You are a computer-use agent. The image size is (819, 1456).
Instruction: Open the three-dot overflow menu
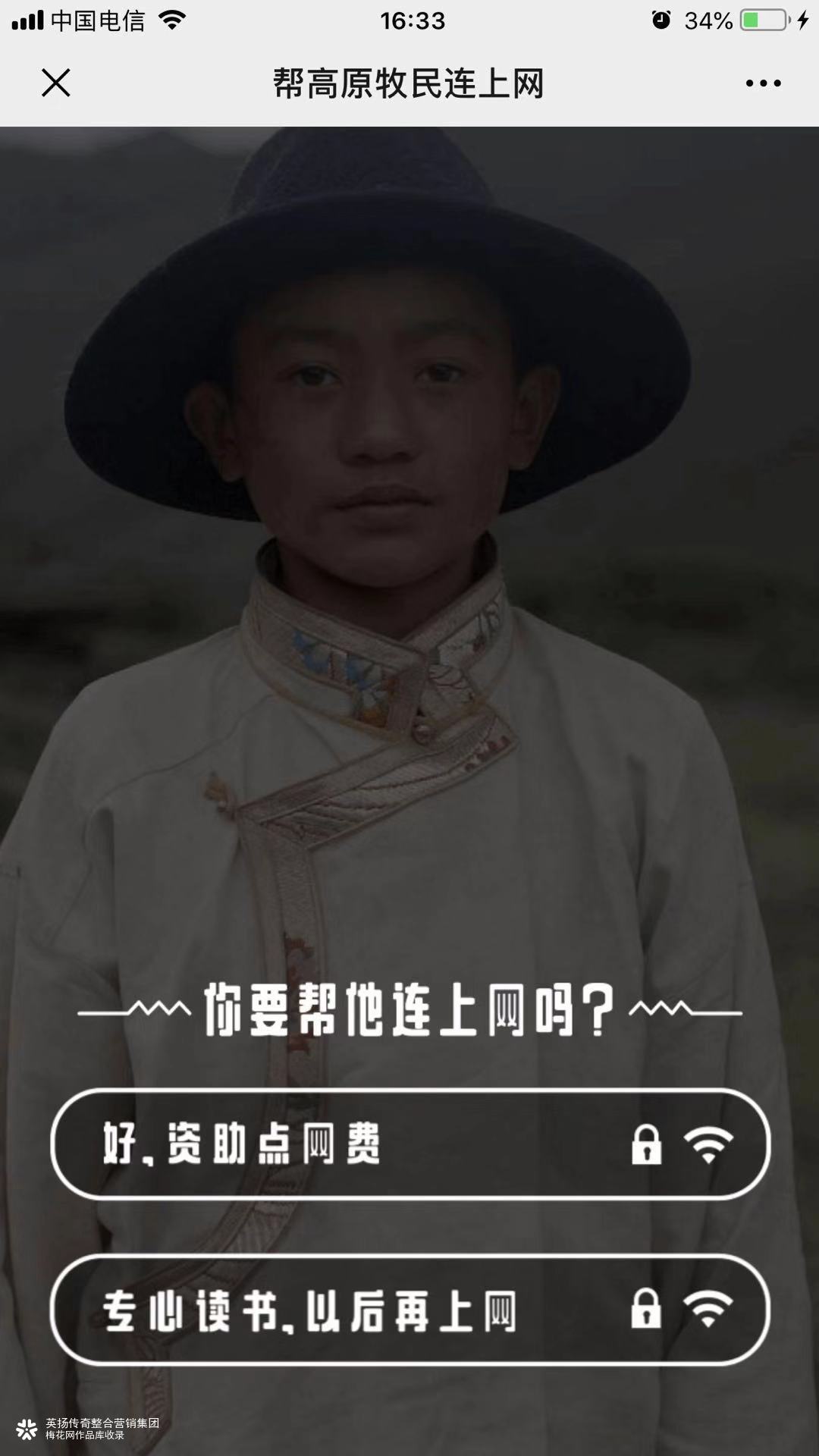pos(763,83)
